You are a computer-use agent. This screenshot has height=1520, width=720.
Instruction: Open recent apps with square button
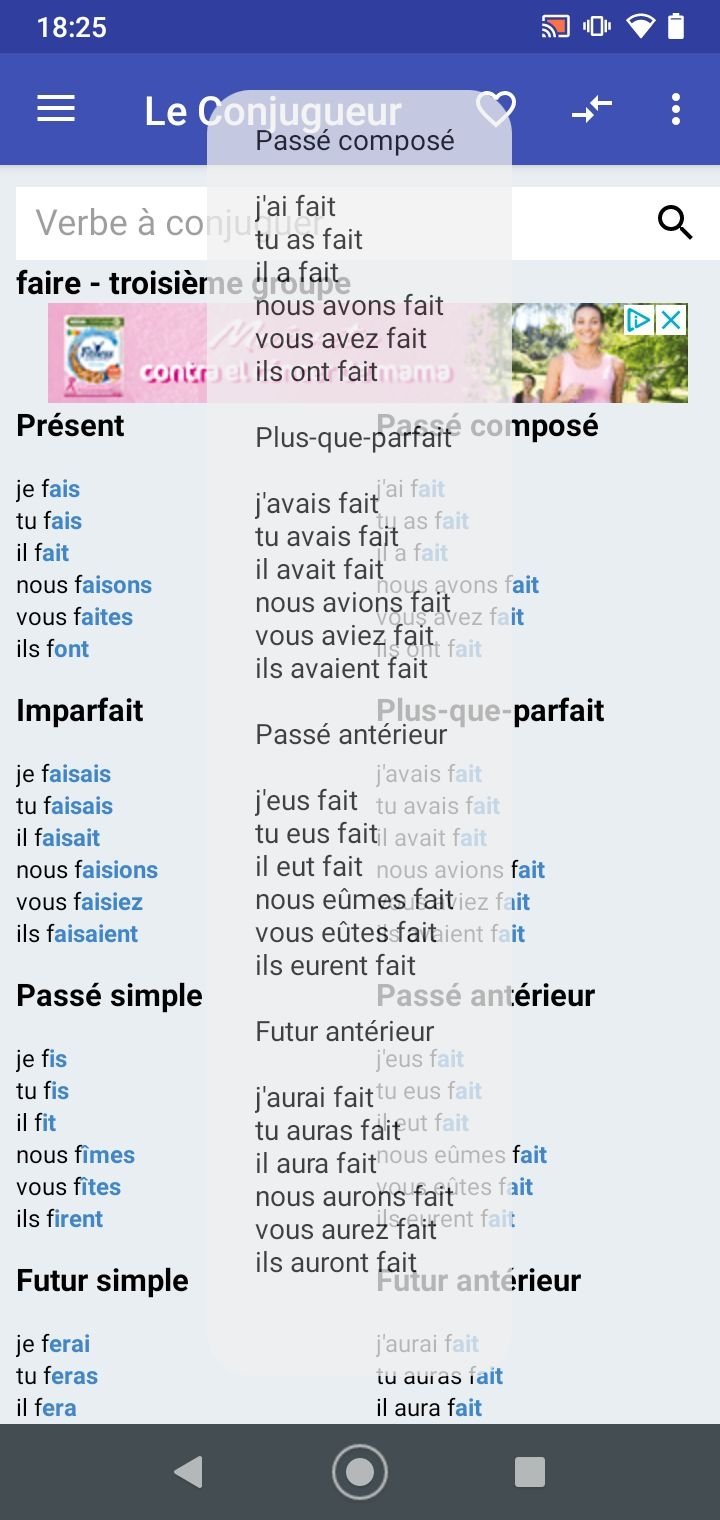coord(530,1472)
